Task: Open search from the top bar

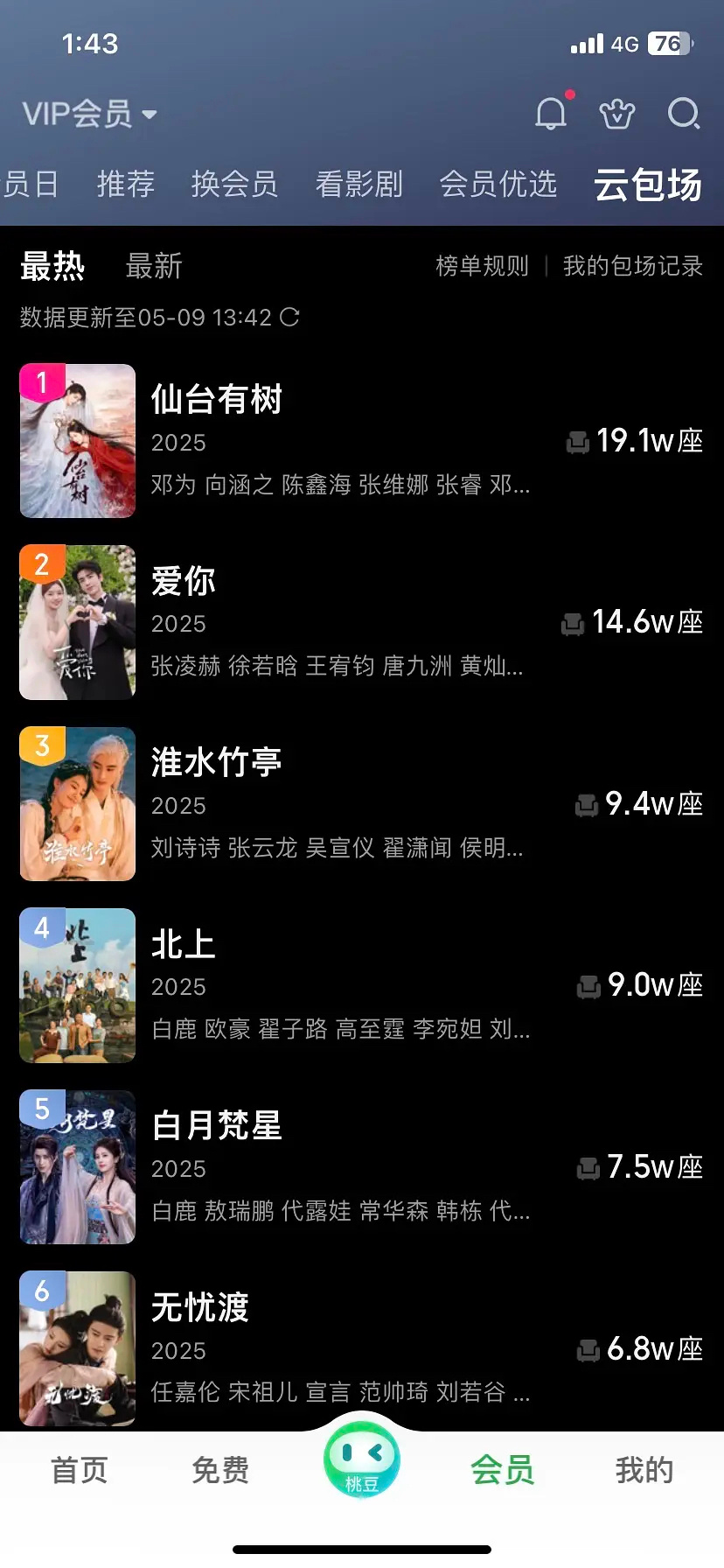Action: (x=684, y=114)
